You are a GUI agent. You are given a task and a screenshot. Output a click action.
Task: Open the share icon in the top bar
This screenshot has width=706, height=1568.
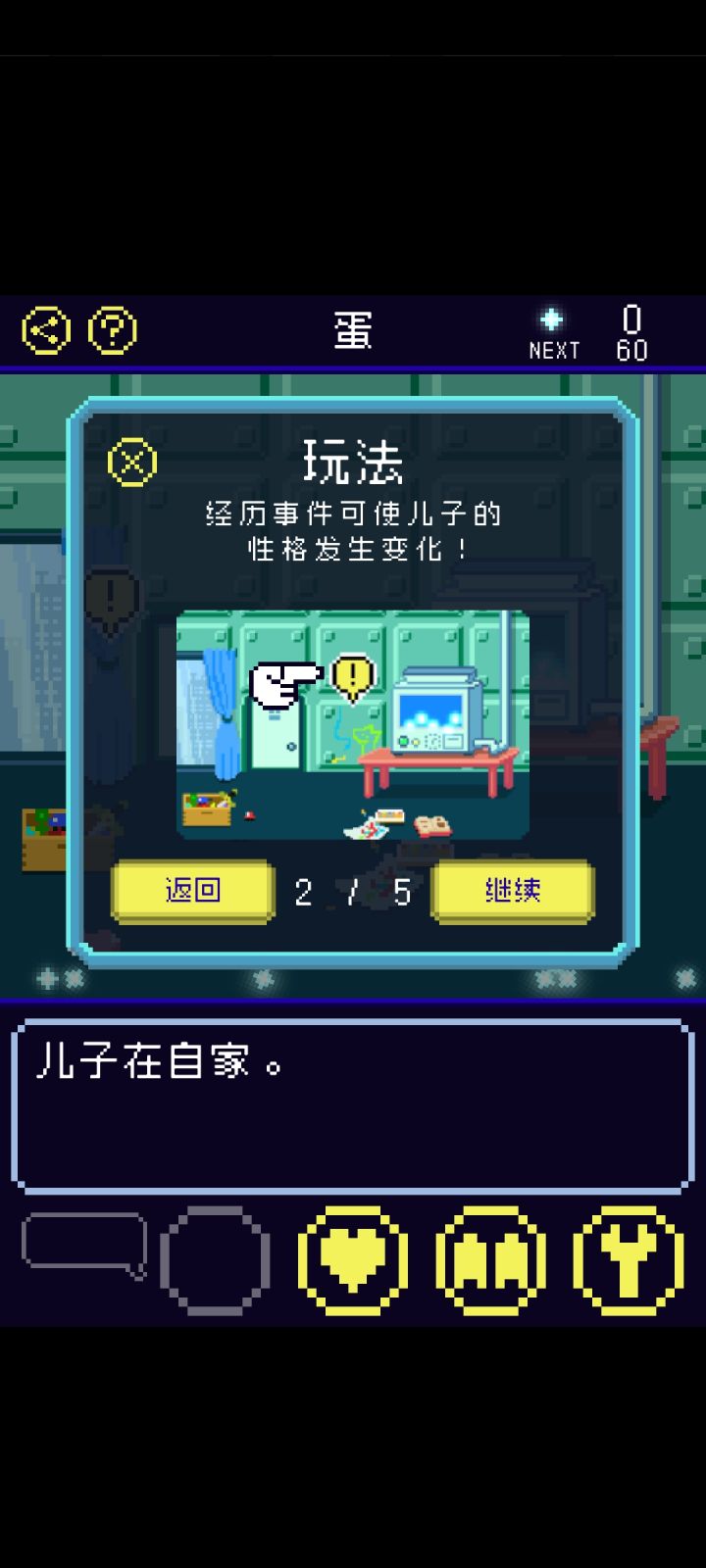(44, 330)
